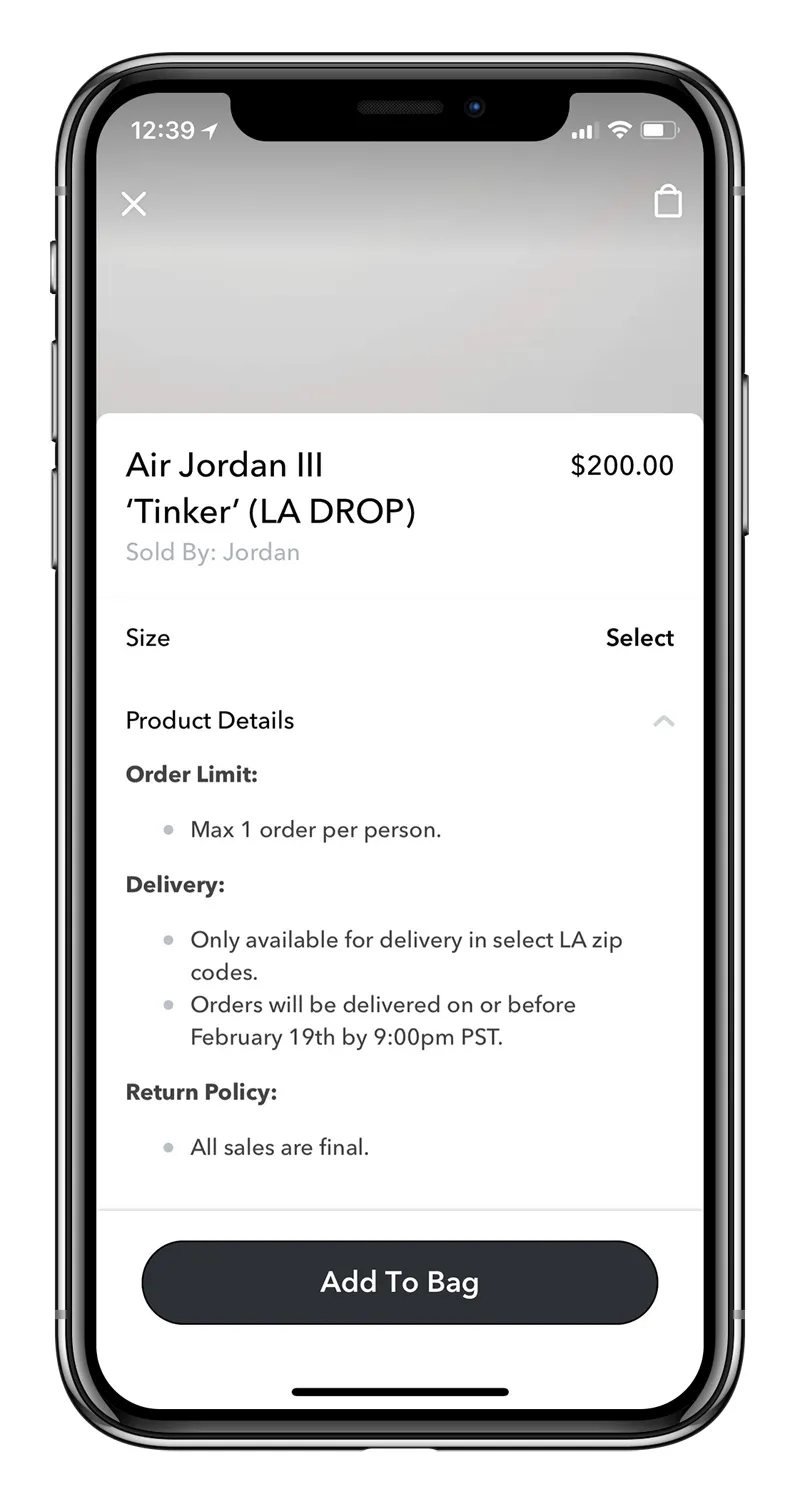The image size is (800, 1509).
Task: Close the product page with the X
Action: (134, 204)
